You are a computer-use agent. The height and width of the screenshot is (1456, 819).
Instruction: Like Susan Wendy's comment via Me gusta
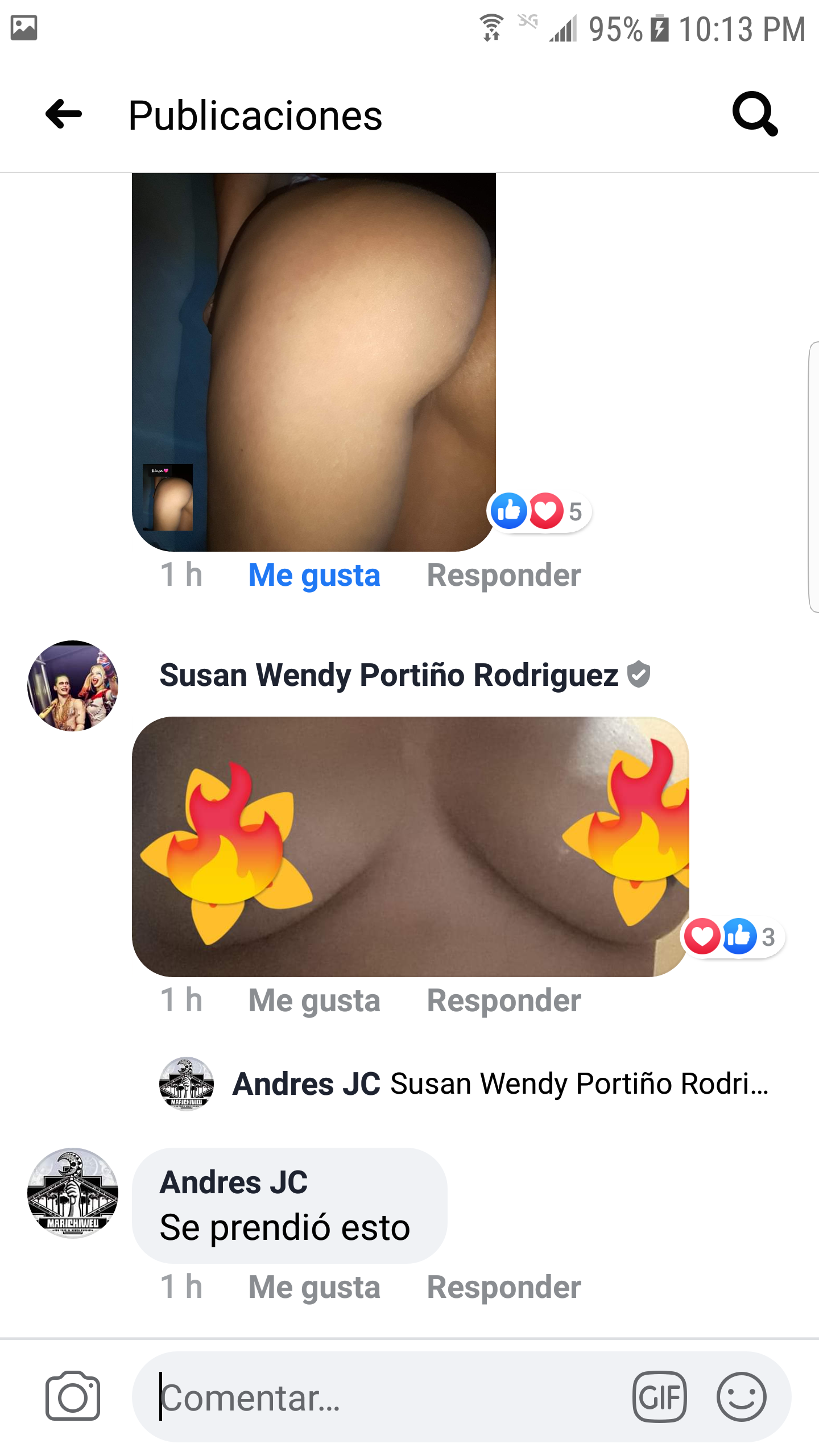click(313, 1000)
